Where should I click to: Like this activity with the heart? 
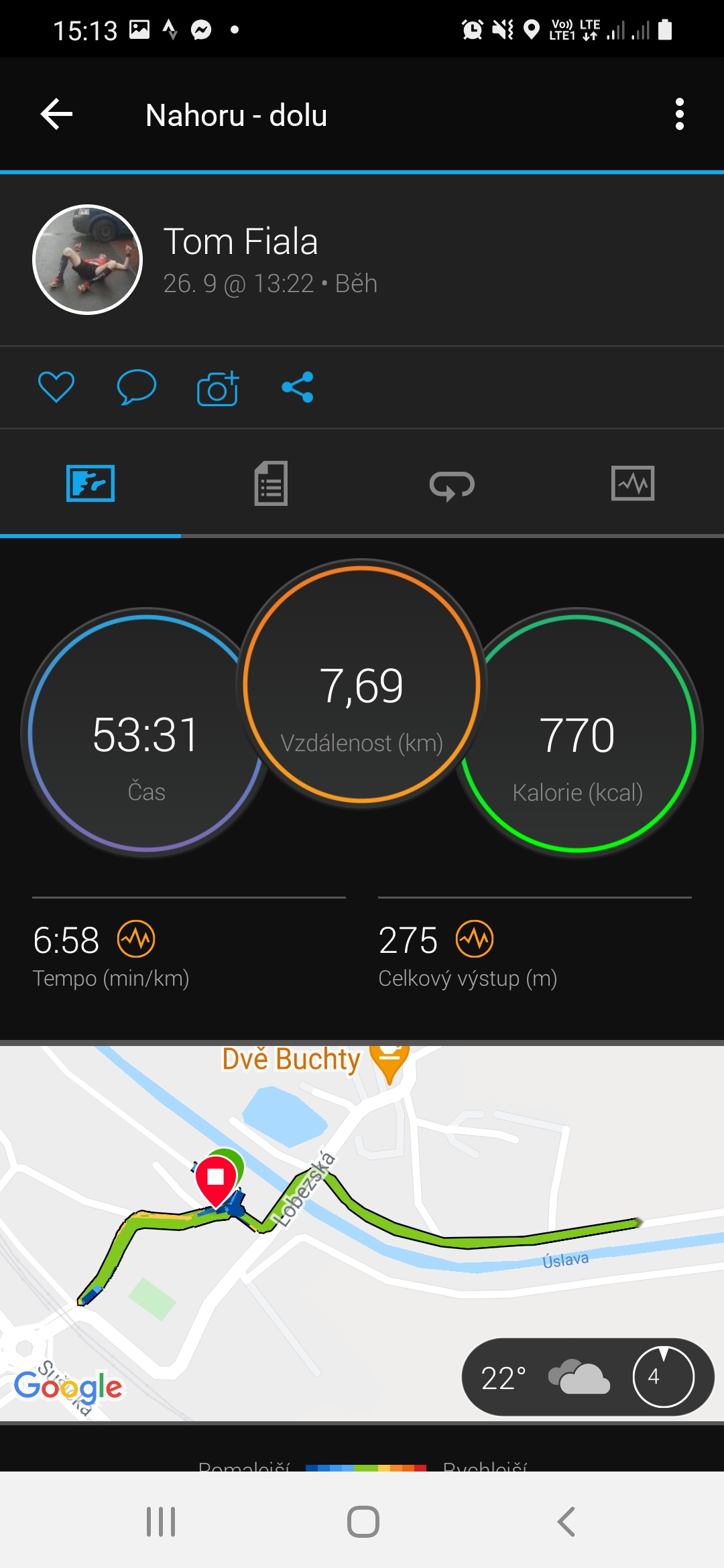[x=56, y=387]
